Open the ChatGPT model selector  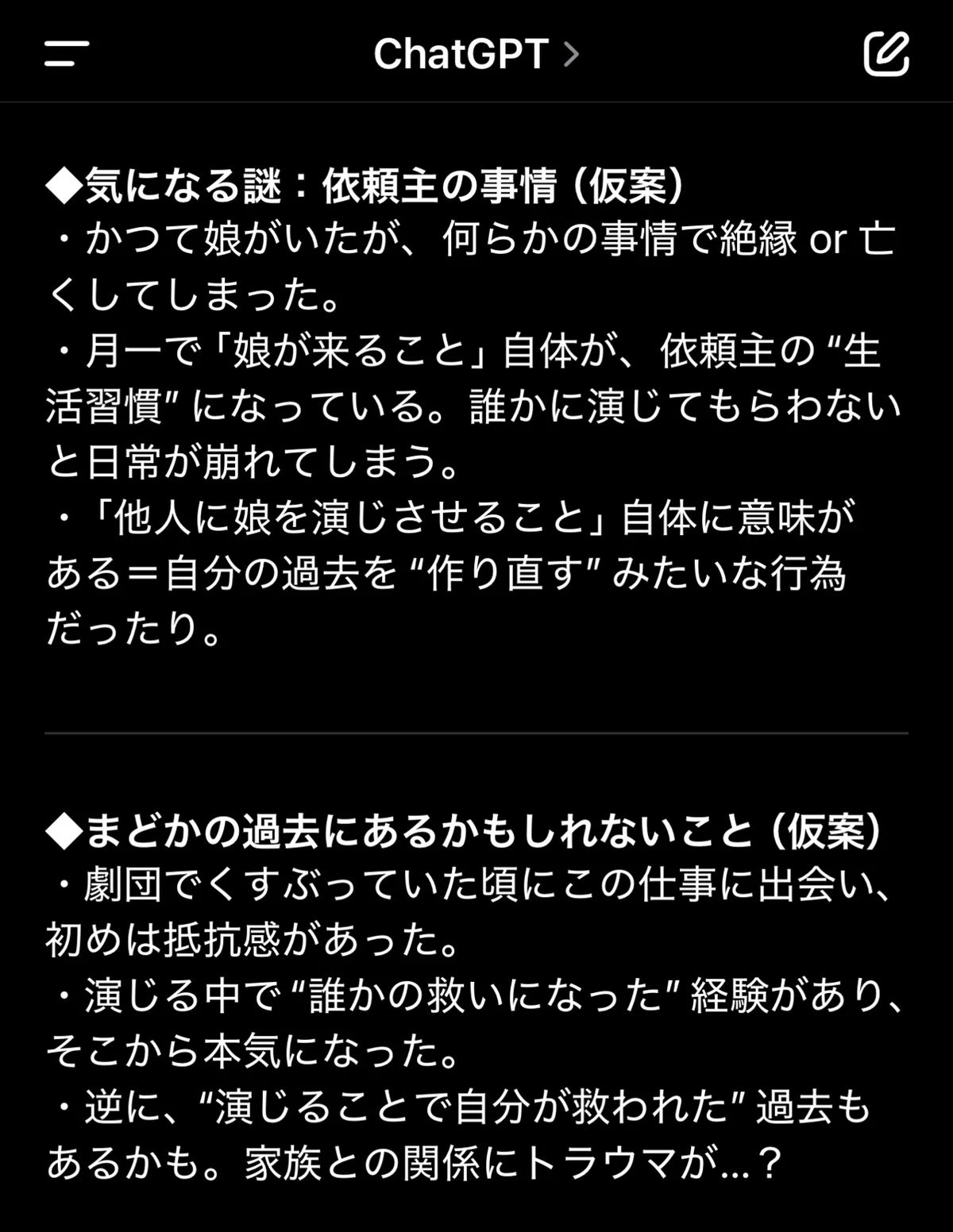click(x=476, y=54)
